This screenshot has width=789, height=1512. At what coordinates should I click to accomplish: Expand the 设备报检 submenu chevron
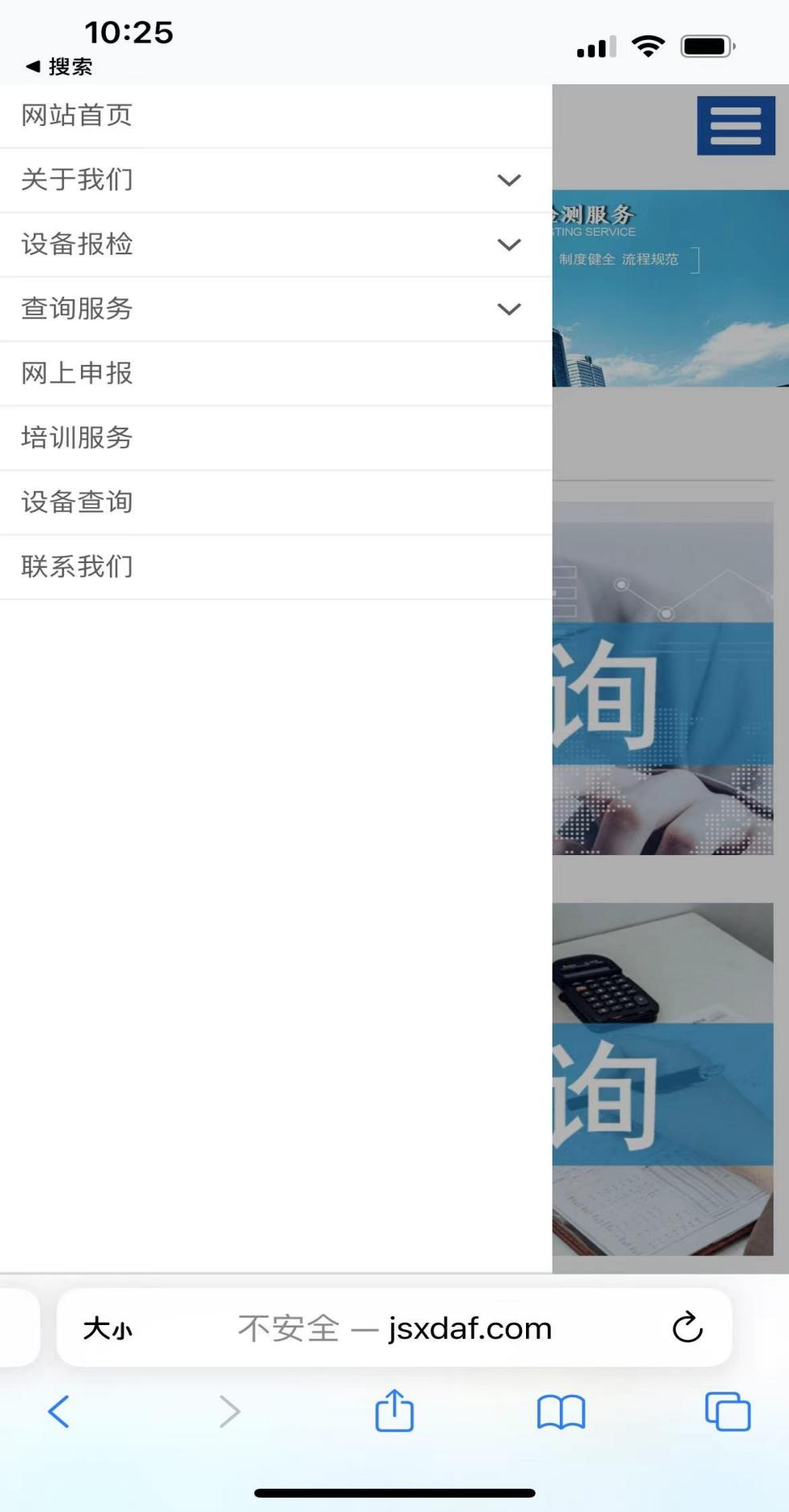pos(509,245)
